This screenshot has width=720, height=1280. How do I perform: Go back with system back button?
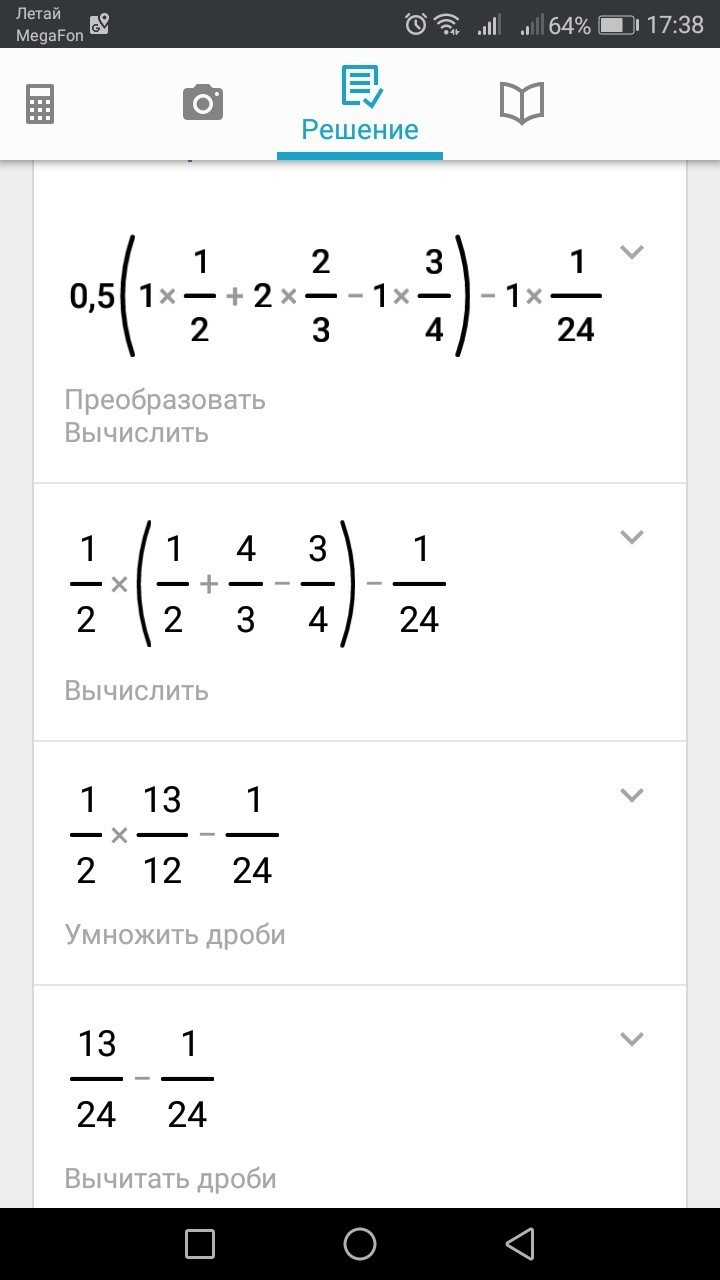point(520,1244)
